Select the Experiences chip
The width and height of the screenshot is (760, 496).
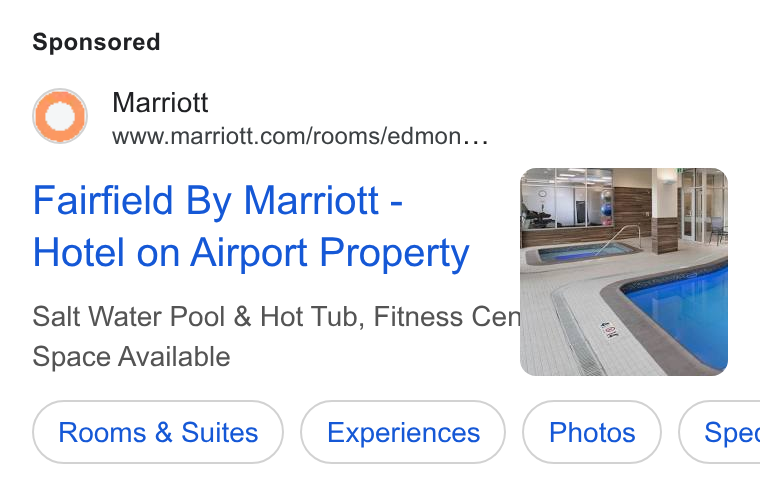click(403, 432)
